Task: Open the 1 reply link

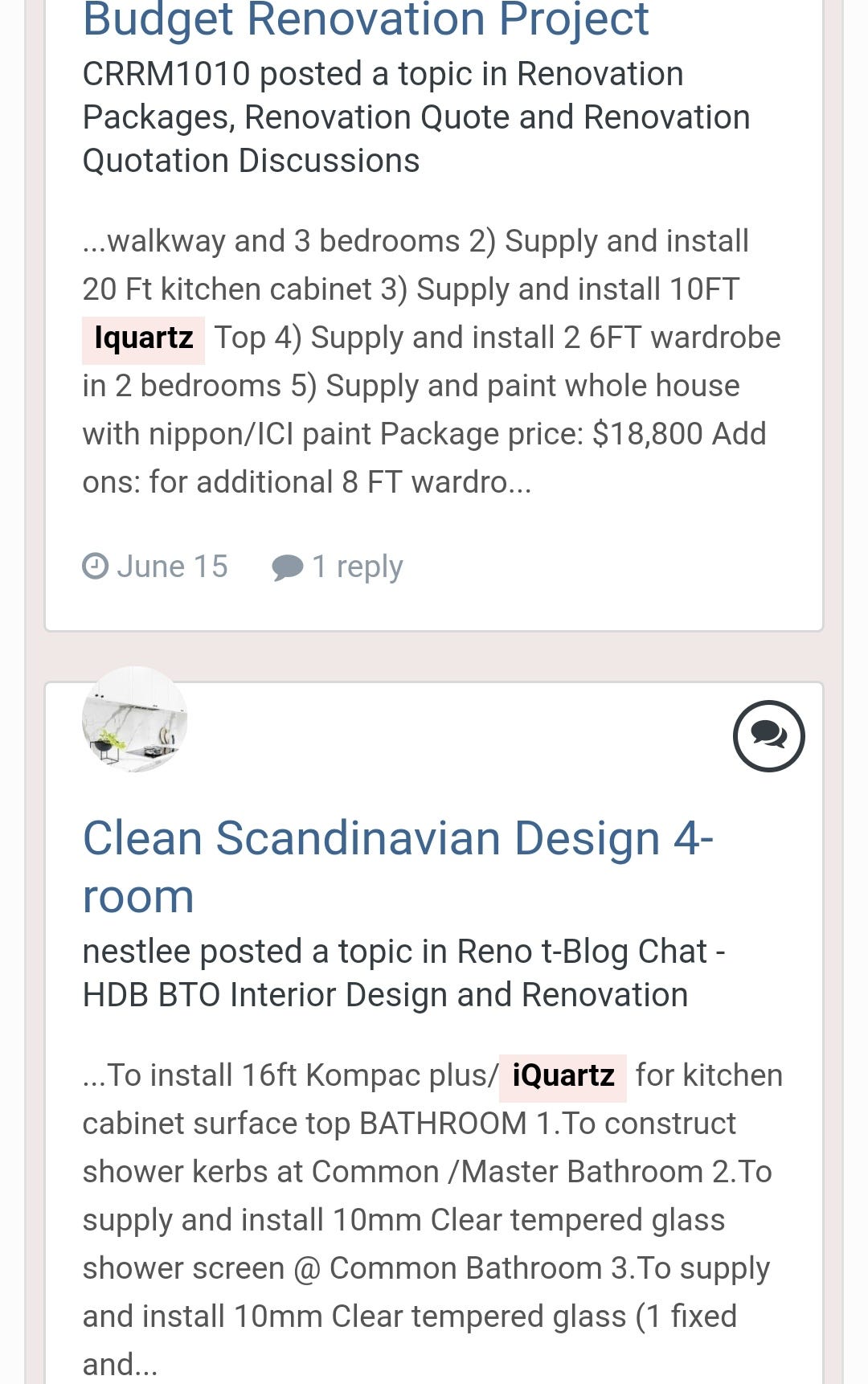Action: [x=338, y=567]
